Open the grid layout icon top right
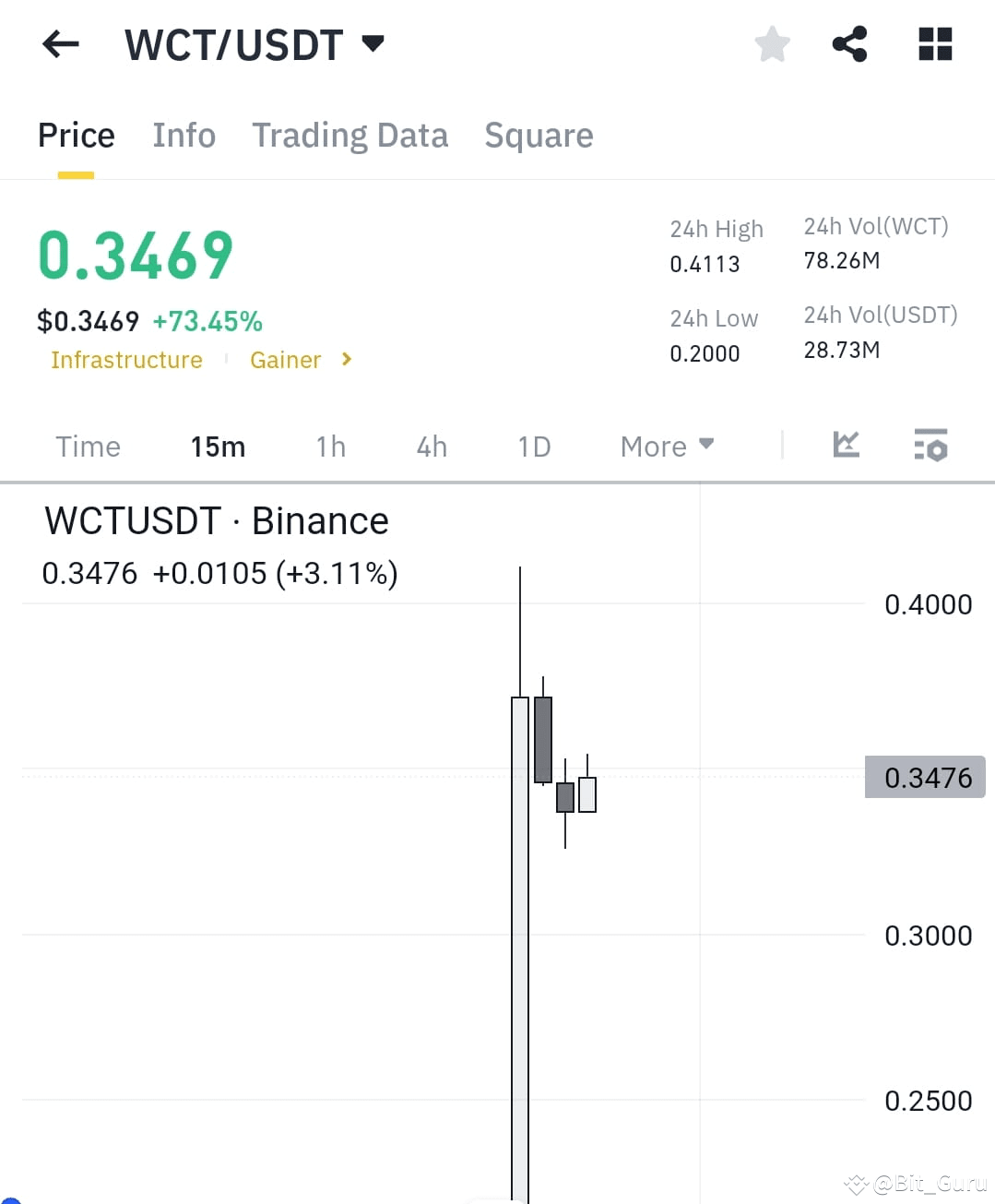 coord(934,43)
